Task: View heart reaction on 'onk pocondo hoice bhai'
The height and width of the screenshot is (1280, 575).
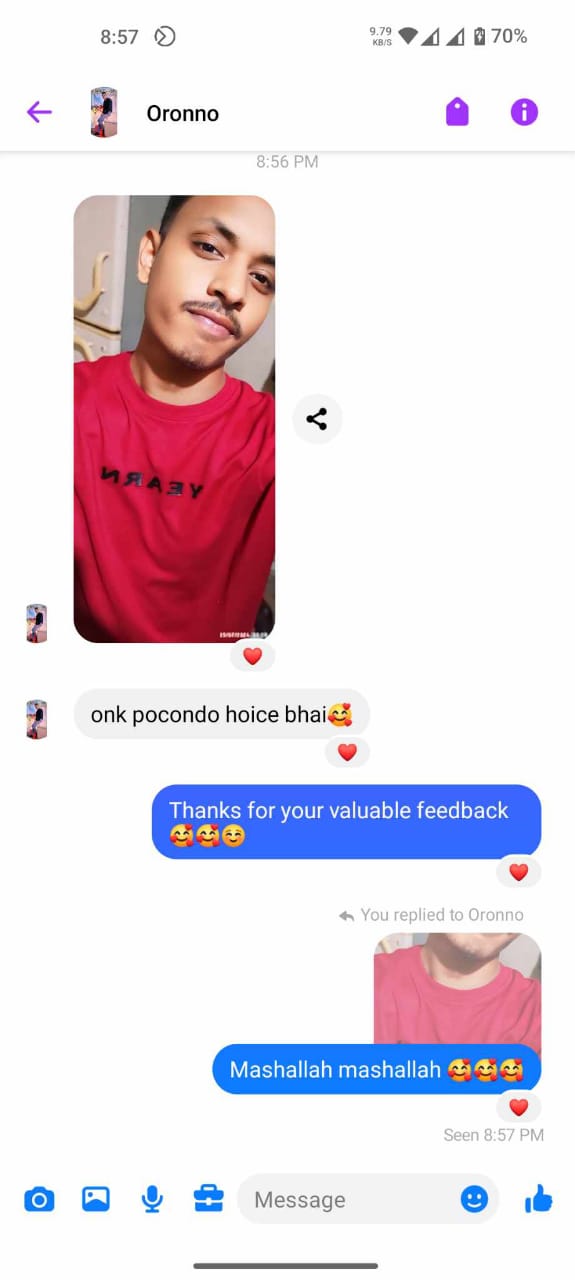Action: 347,752
